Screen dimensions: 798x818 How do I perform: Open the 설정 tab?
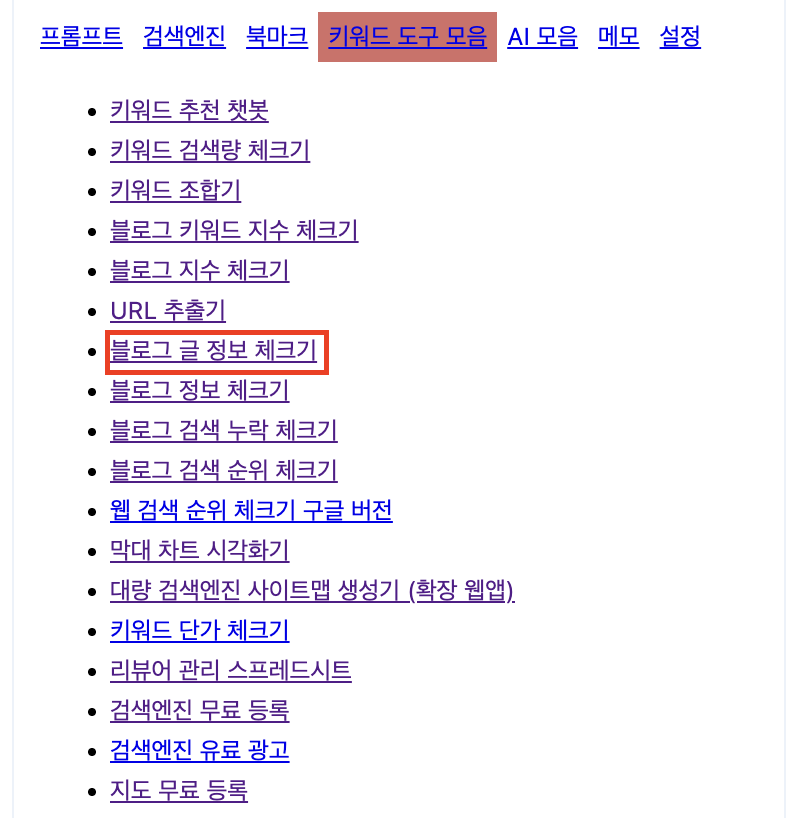pos(680,38)
